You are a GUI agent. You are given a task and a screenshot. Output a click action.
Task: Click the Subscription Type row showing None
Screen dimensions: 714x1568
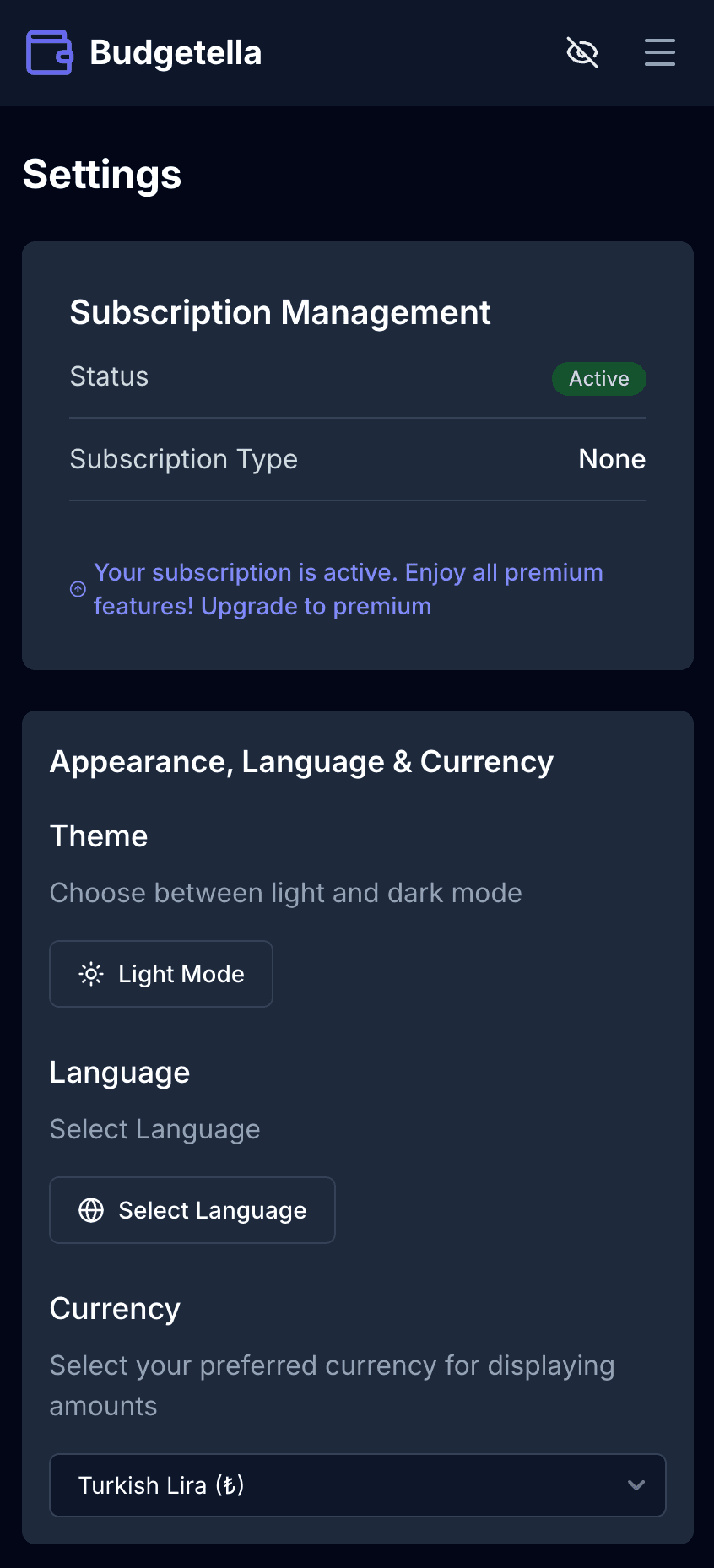(x=357, y=459)
